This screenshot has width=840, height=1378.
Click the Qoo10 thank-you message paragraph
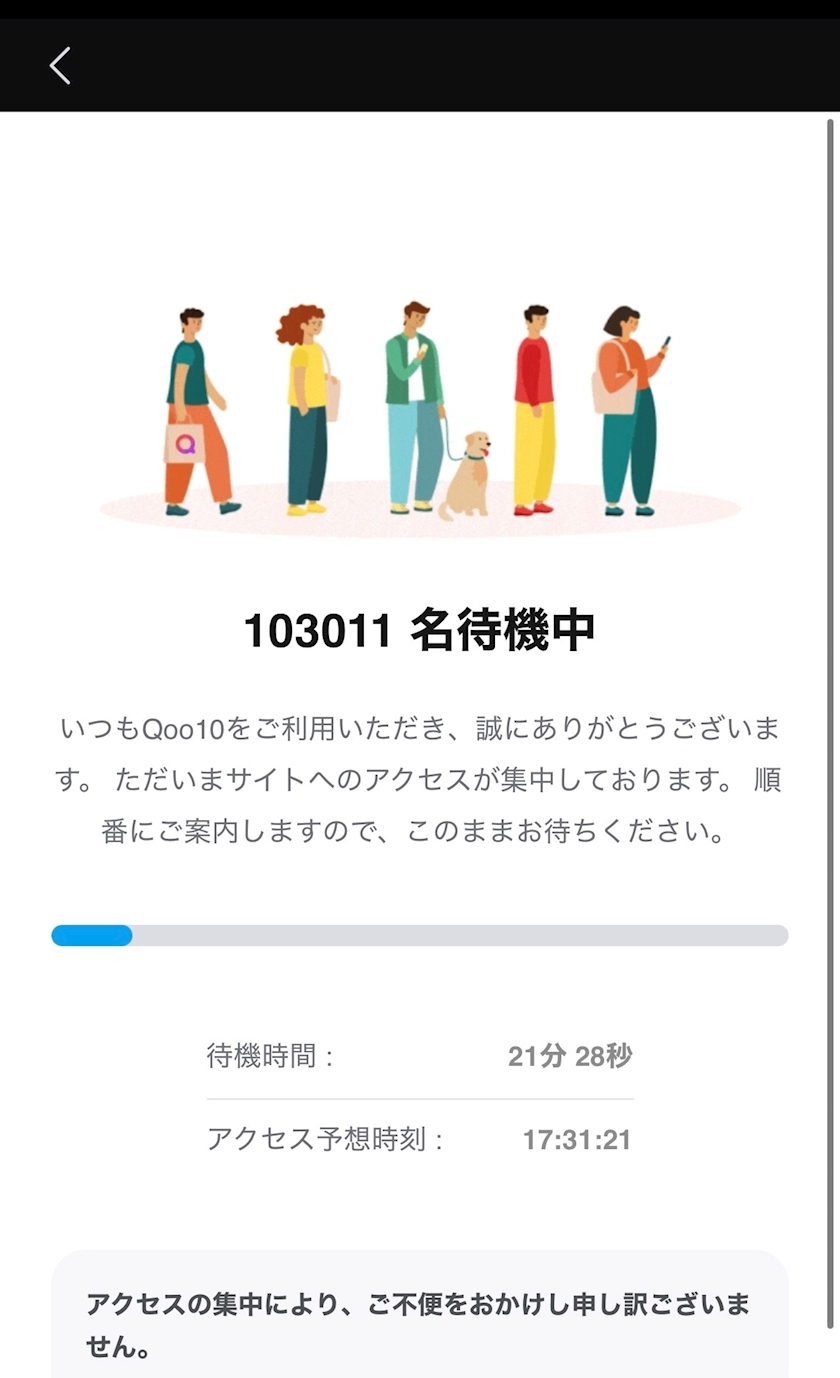pyautogui.click(x=420, y=780)
